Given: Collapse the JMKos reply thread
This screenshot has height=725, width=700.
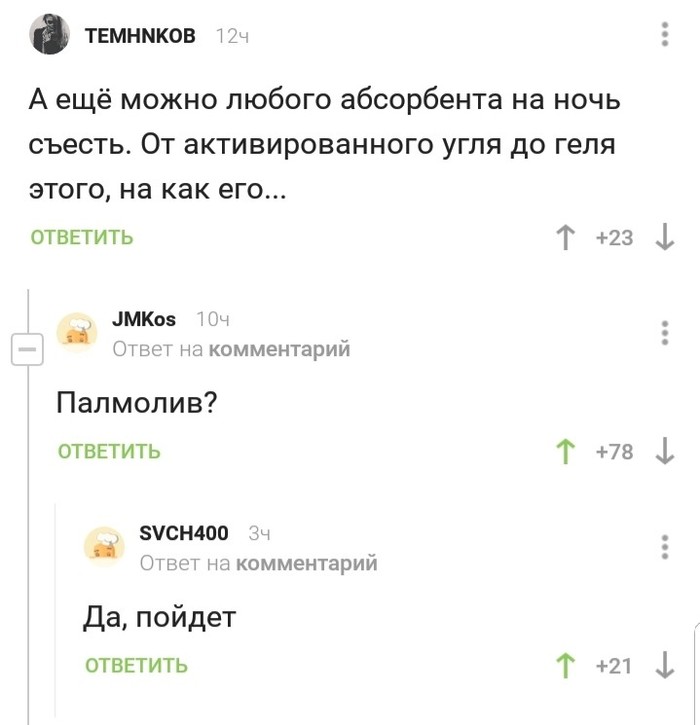Looking at the screenshot, I should pos(25,351).
